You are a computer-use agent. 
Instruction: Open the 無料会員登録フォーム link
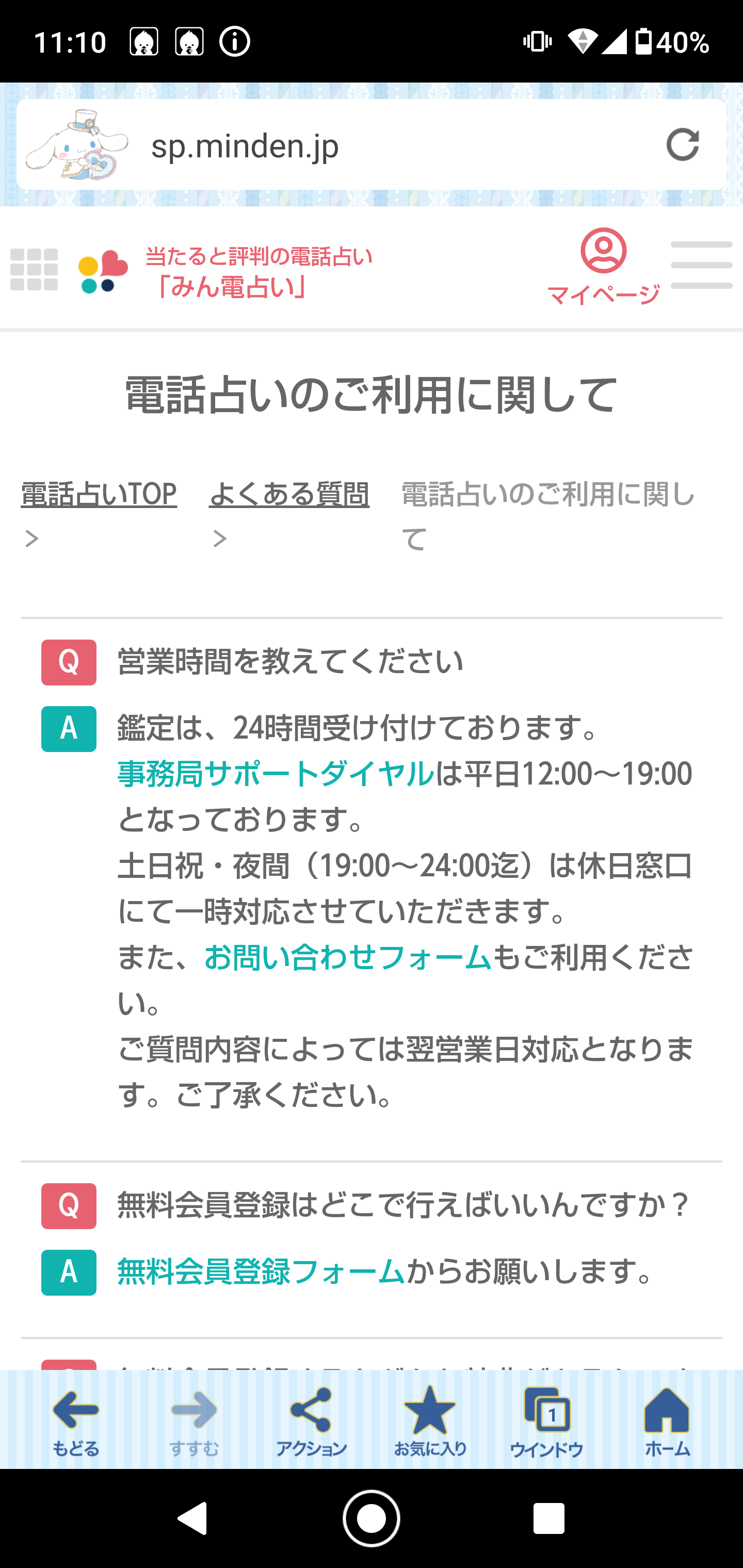(x=261, y=1271)
